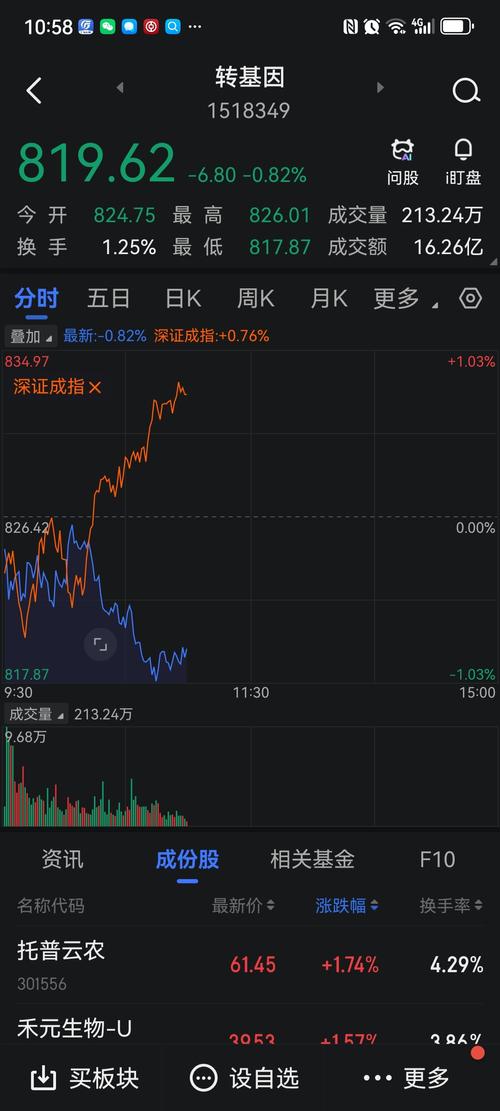Open the i盯盘 alert bell
This screenshot has width=500, height=1111.
pyautogui.click(x=463, y=162)
